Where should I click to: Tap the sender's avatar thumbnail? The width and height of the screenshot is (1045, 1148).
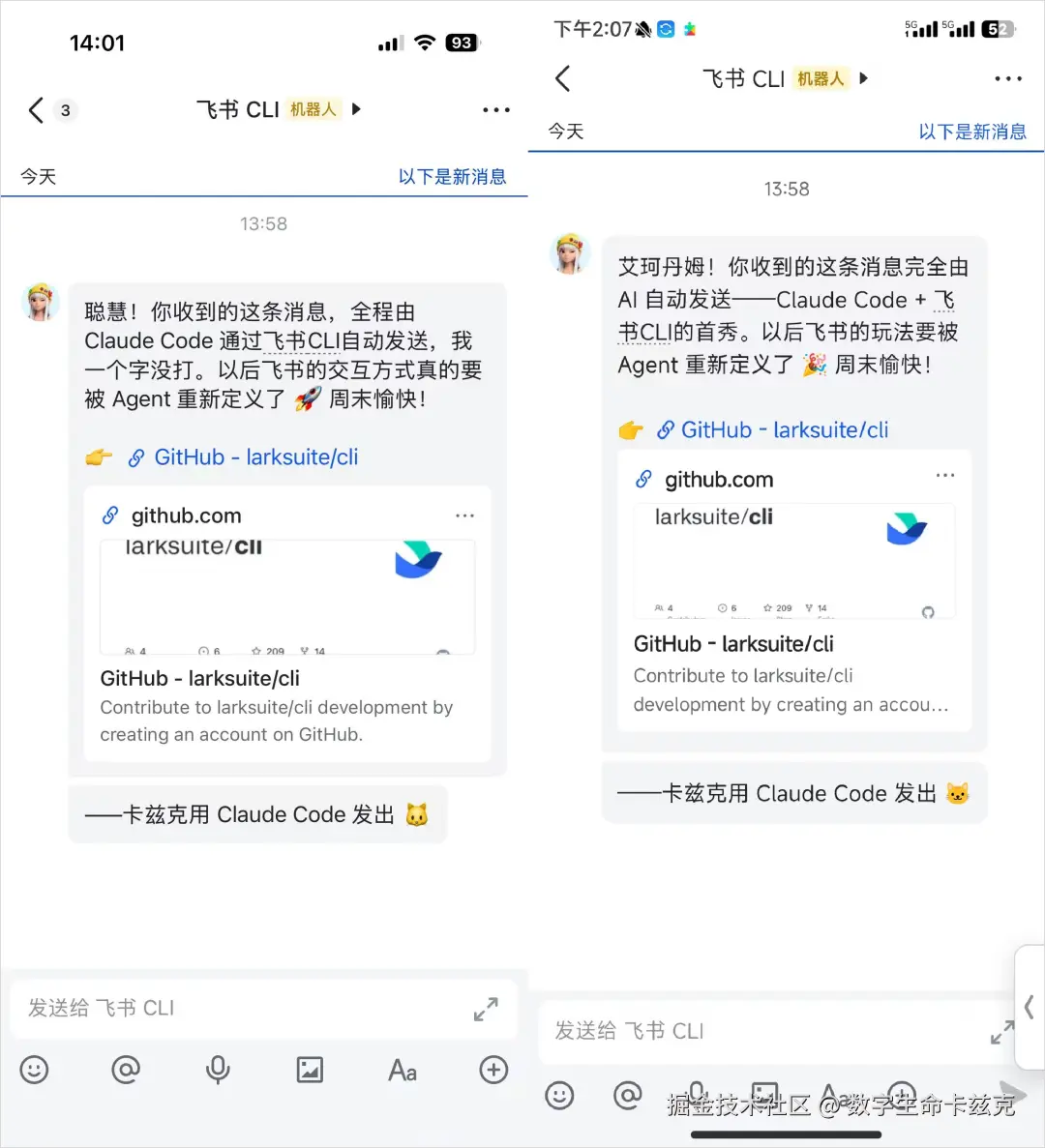pos(41,302)
